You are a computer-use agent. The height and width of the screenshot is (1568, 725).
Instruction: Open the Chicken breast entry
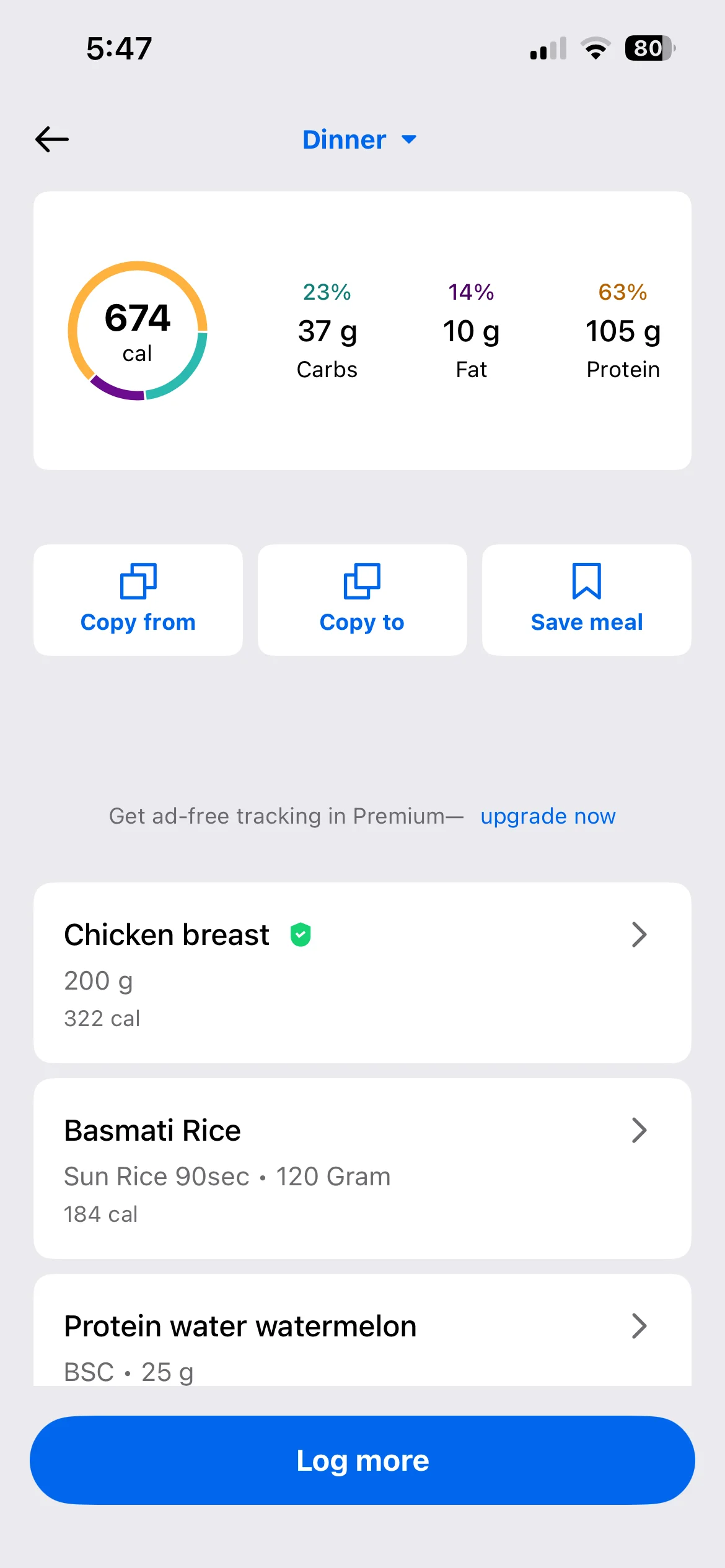pos(362,972)
